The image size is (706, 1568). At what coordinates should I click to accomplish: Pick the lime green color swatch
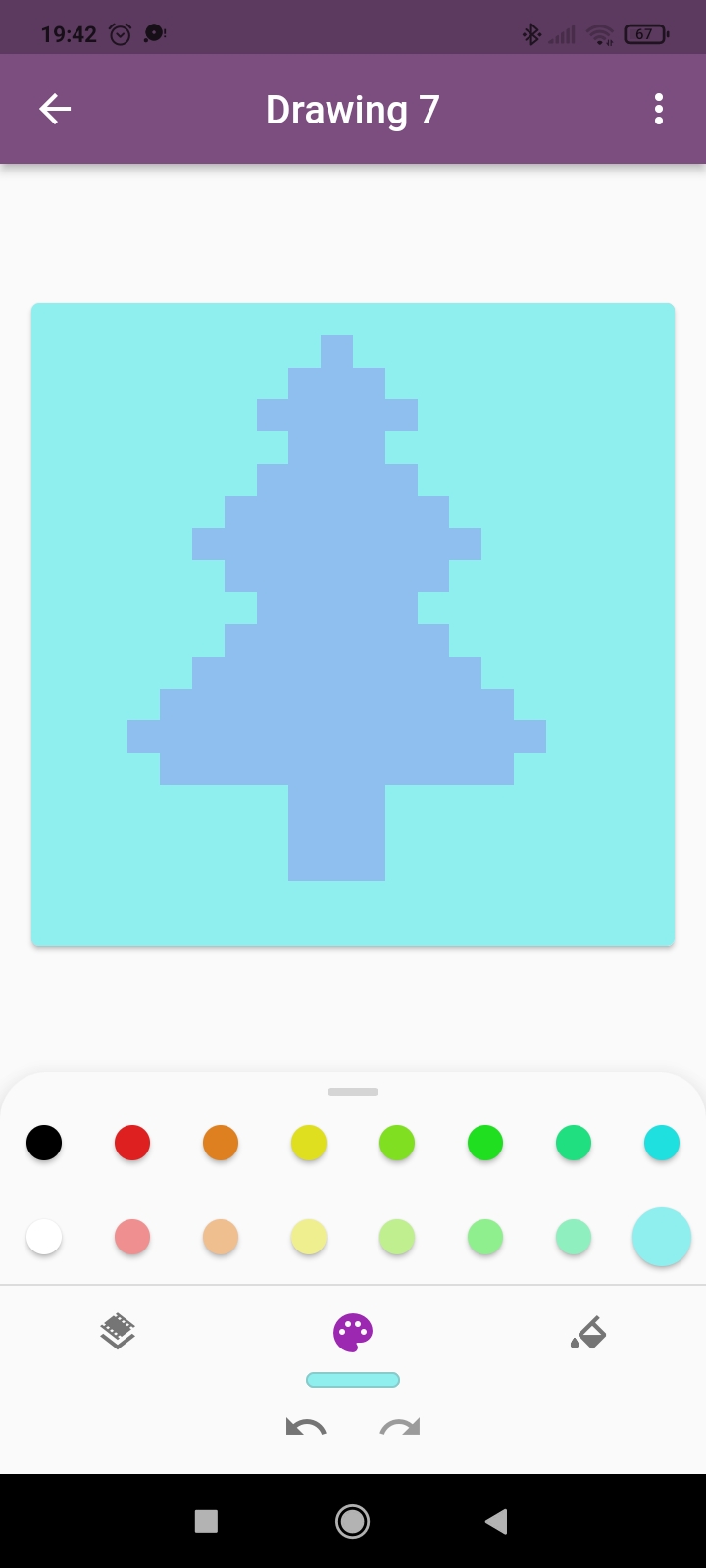click(397, 1143)
